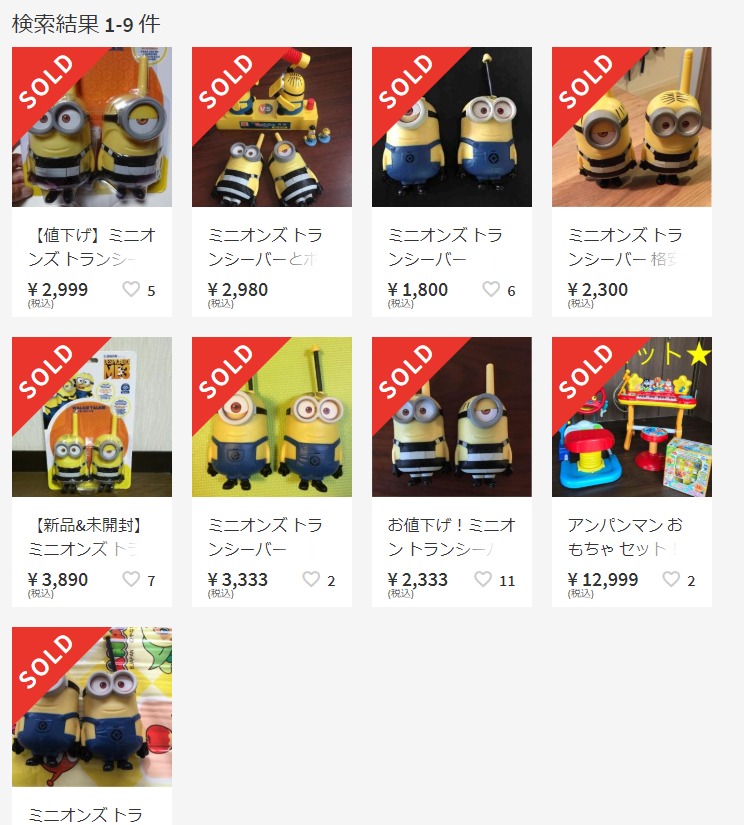
Task: Open the ¥12,999 アンパンマン おもちゃ セット listing
Action: point(631,418)
